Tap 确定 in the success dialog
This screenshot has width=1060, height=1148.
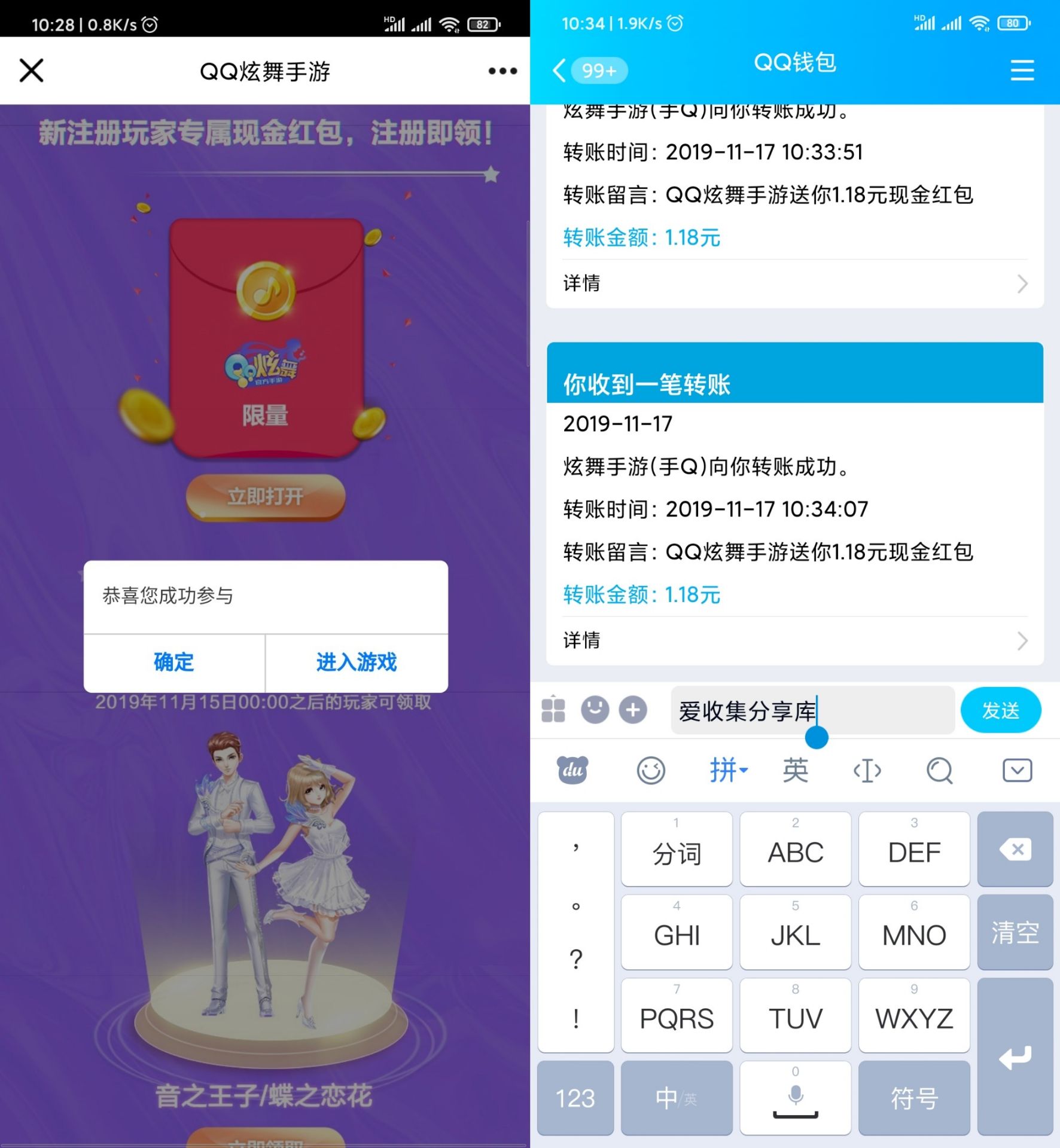coord(174,662)
